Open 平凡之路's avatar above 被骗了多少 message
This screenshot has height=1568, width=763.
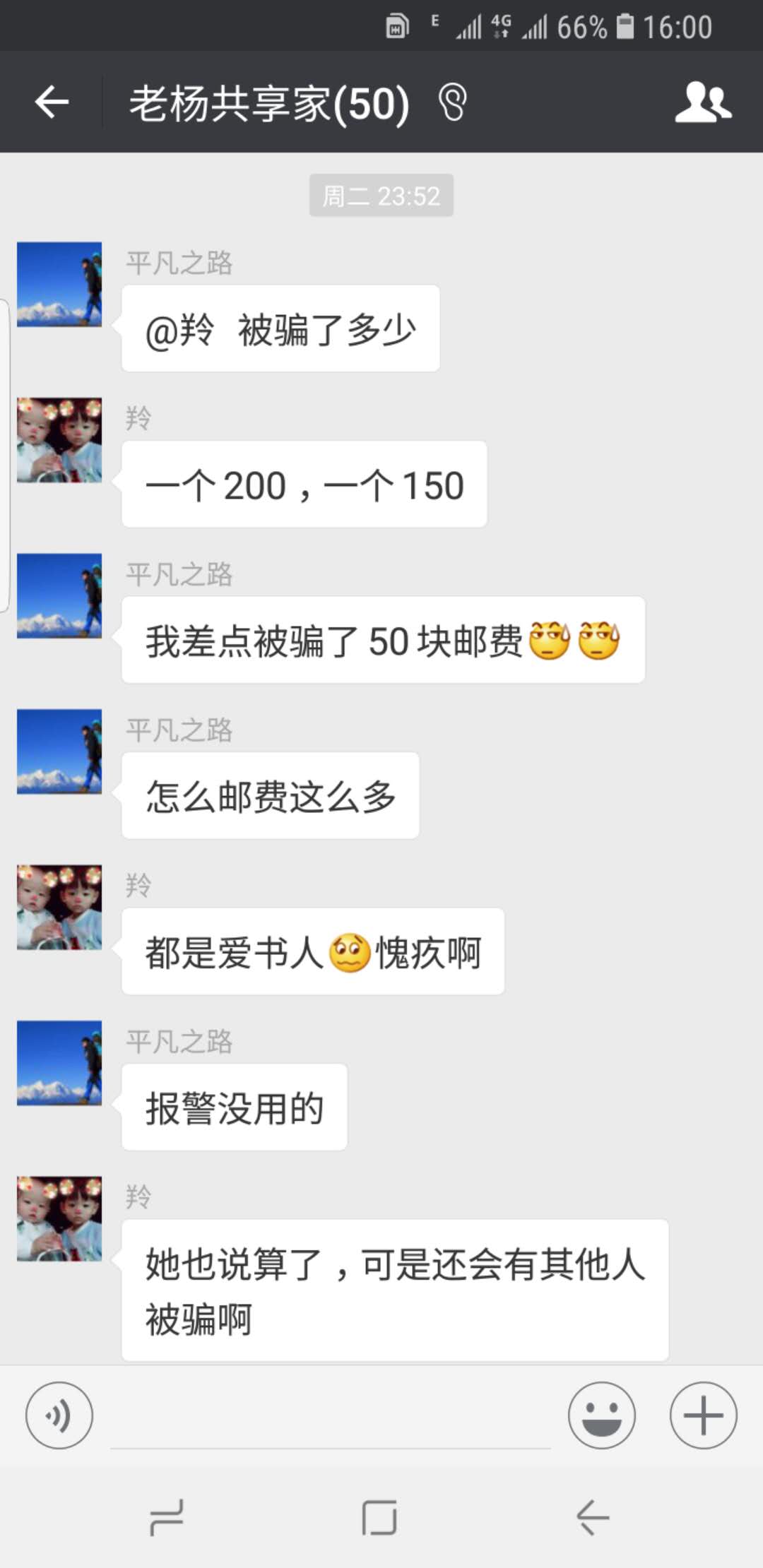[59, 285]
